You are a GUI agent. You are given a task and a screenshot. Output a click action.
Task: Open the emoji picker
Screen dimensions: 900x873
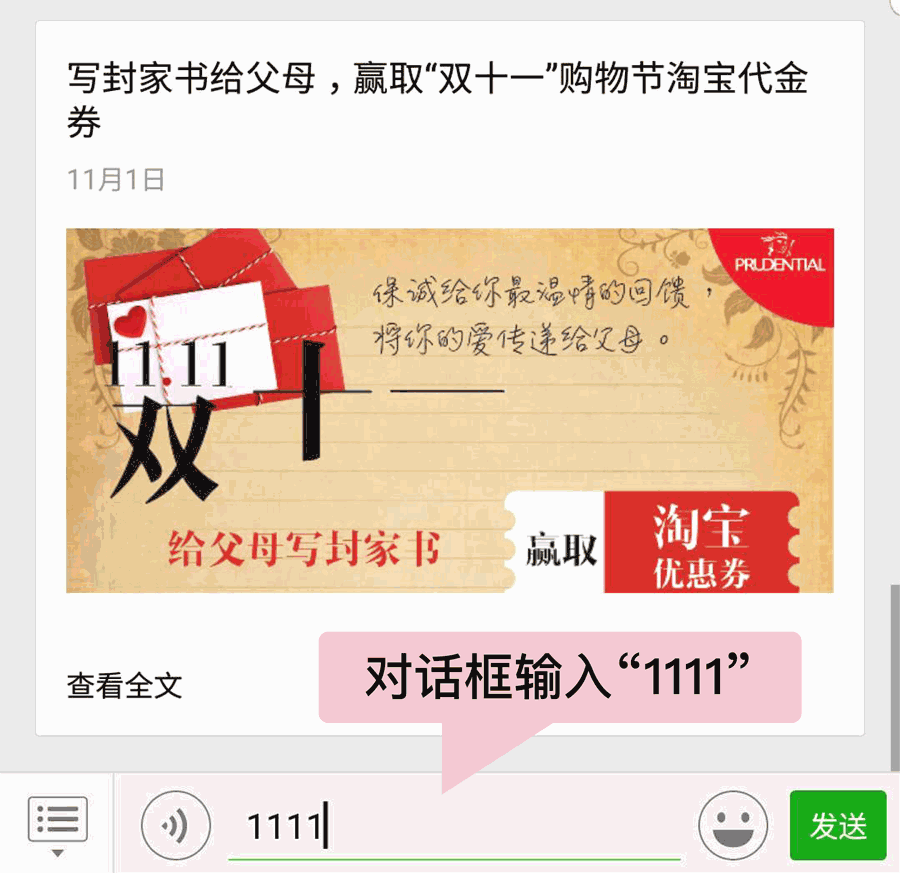tap(733, 826)
